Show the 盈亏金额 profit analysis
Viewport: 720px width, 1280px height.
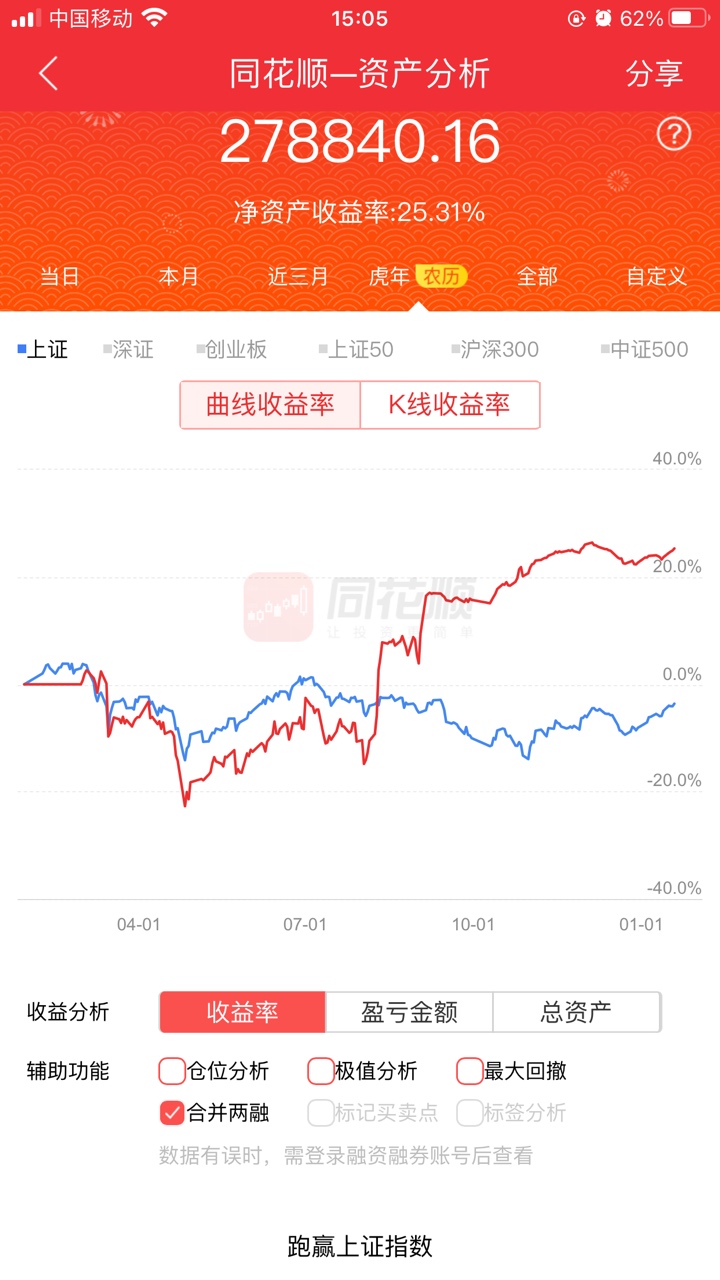409,1012
